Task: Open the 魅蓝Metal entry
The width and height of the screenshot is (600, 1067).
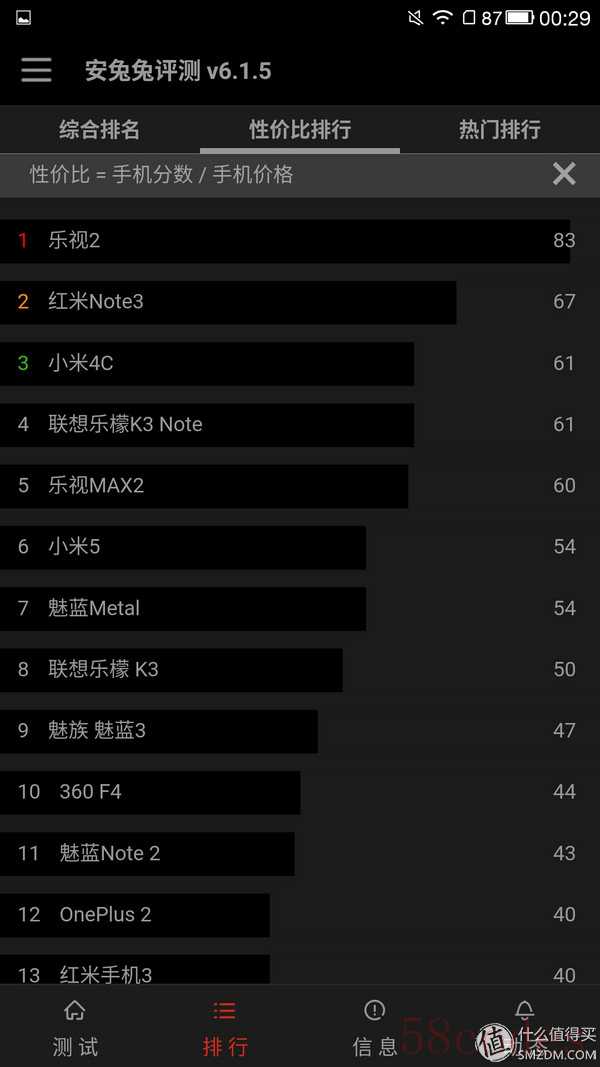Action: point(300,608)
